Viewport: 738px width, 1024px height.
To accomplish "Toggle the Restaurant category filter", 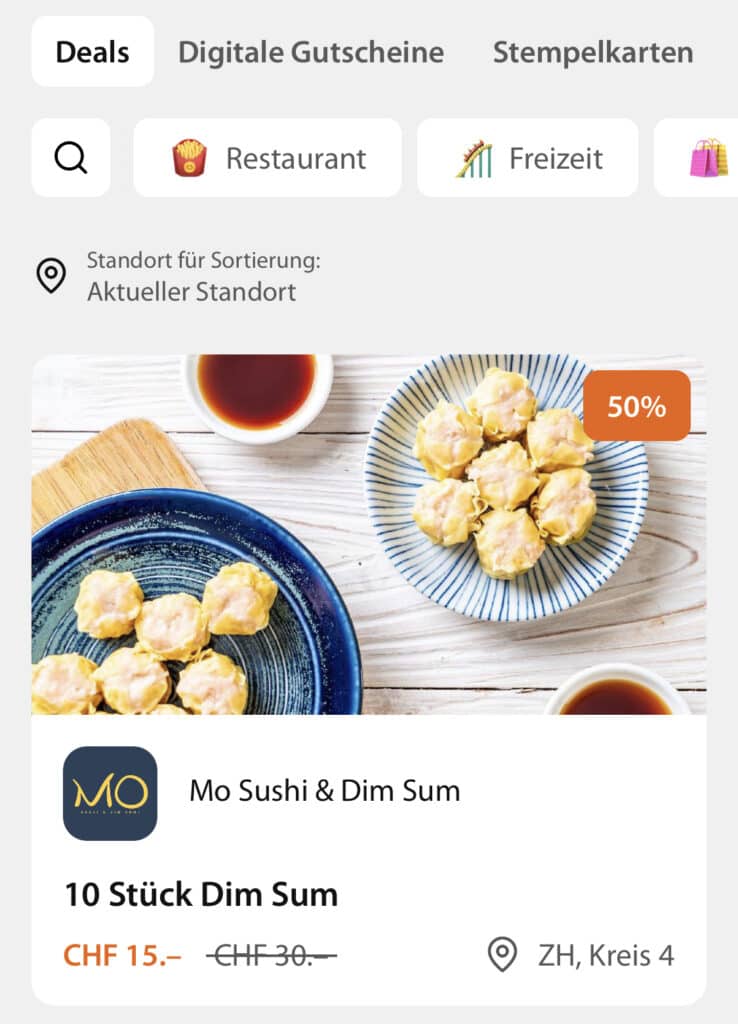I will tap(267, 157).
